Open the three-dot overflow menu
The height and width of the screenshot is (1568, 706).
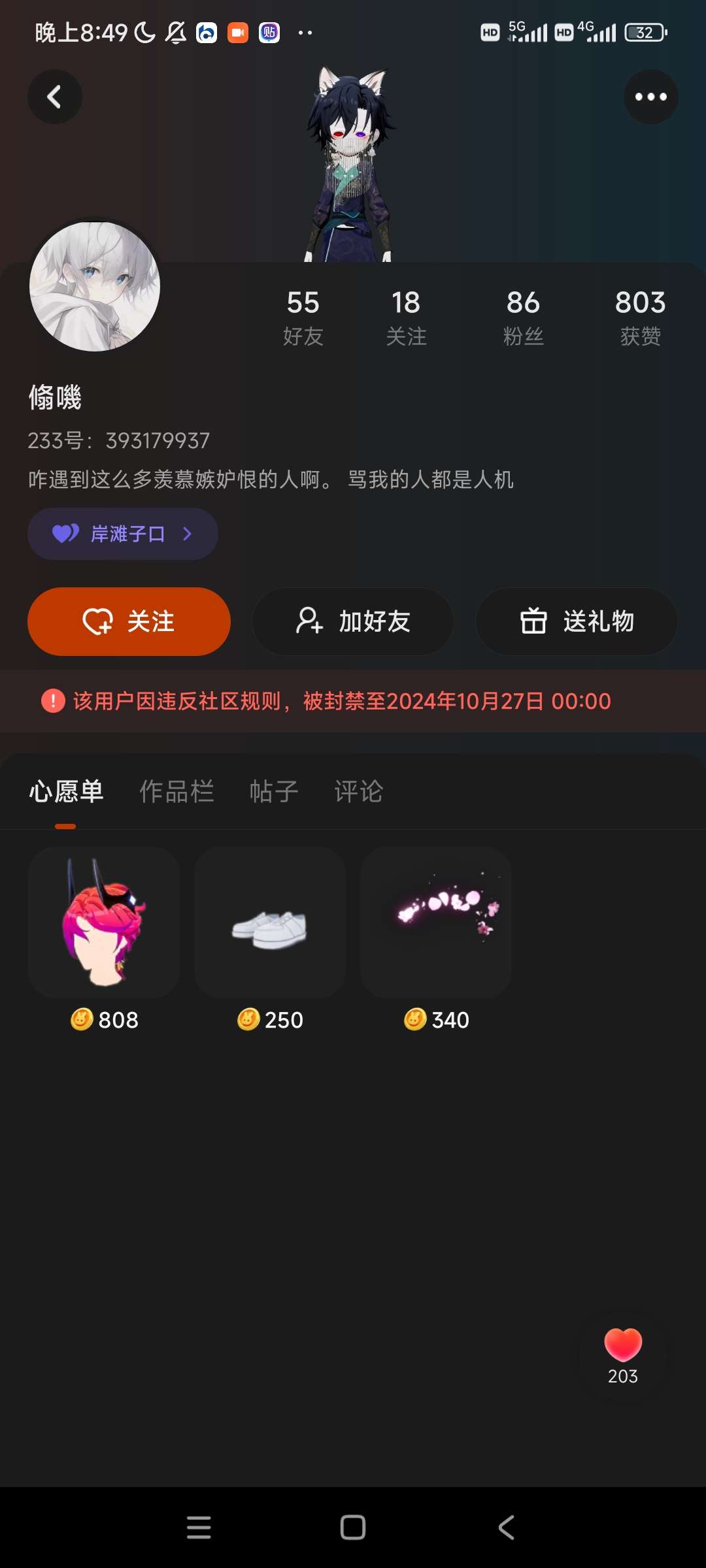pos(650,97)
